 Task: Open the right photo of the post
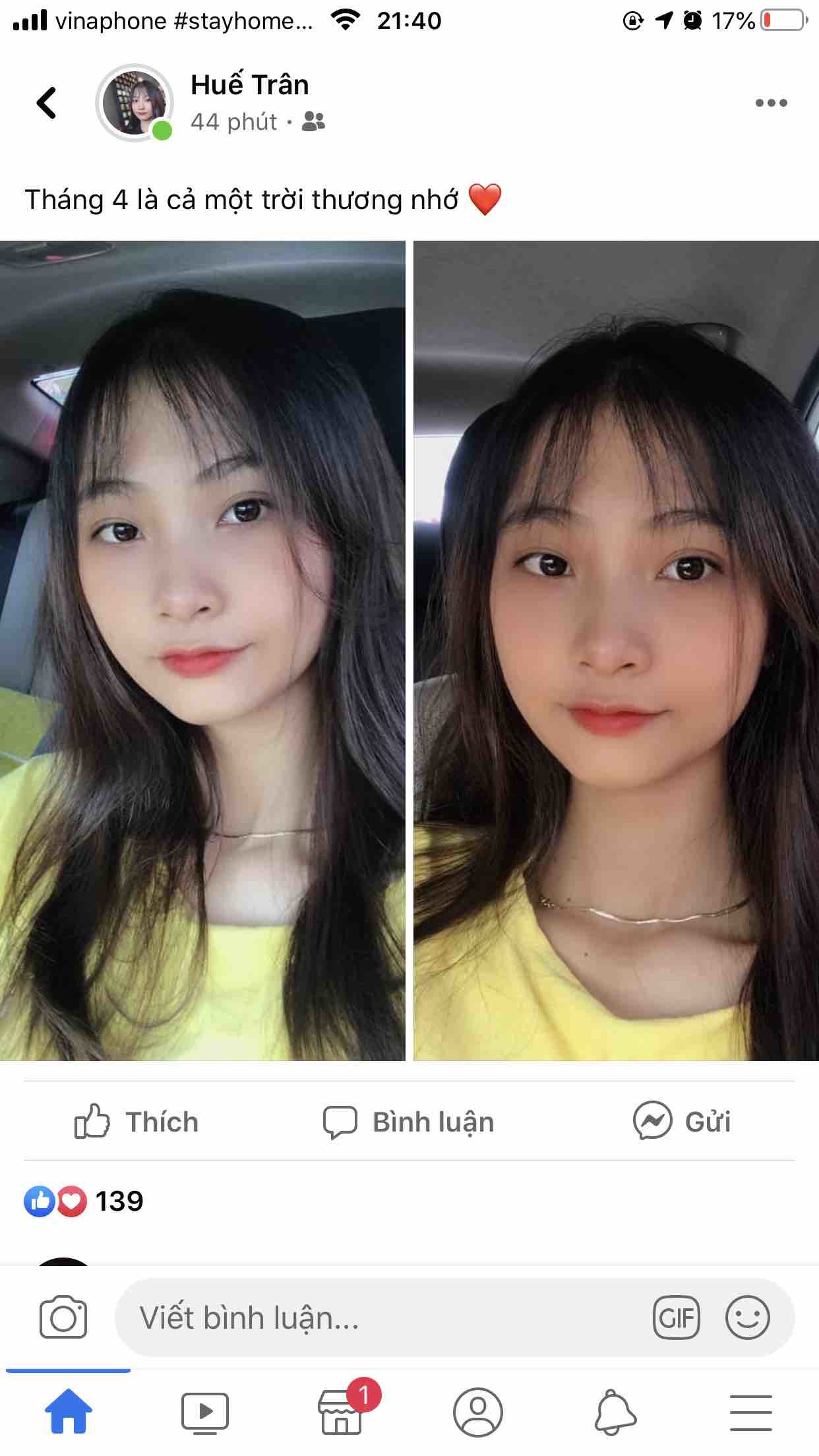(616, 650)
